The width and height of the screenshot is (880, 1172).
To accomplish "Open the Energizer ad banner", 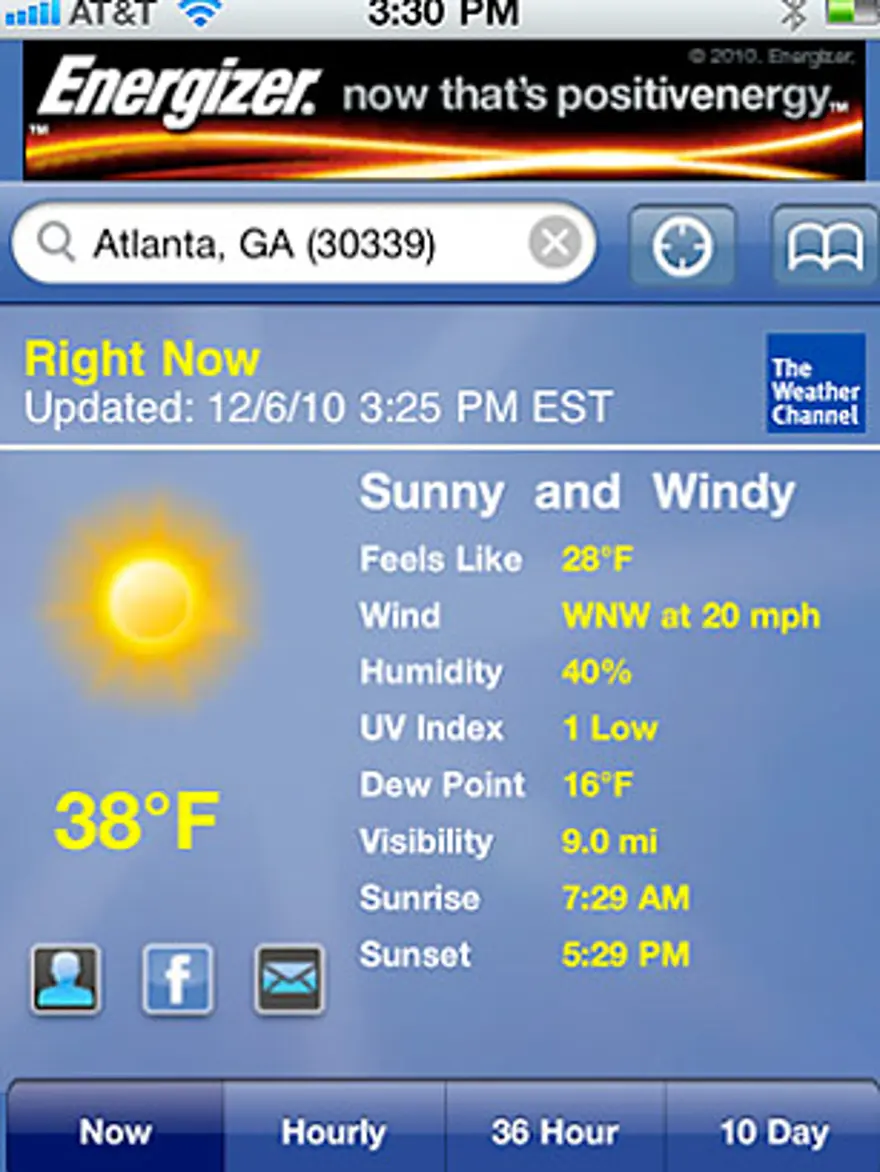I will [444, 110].
